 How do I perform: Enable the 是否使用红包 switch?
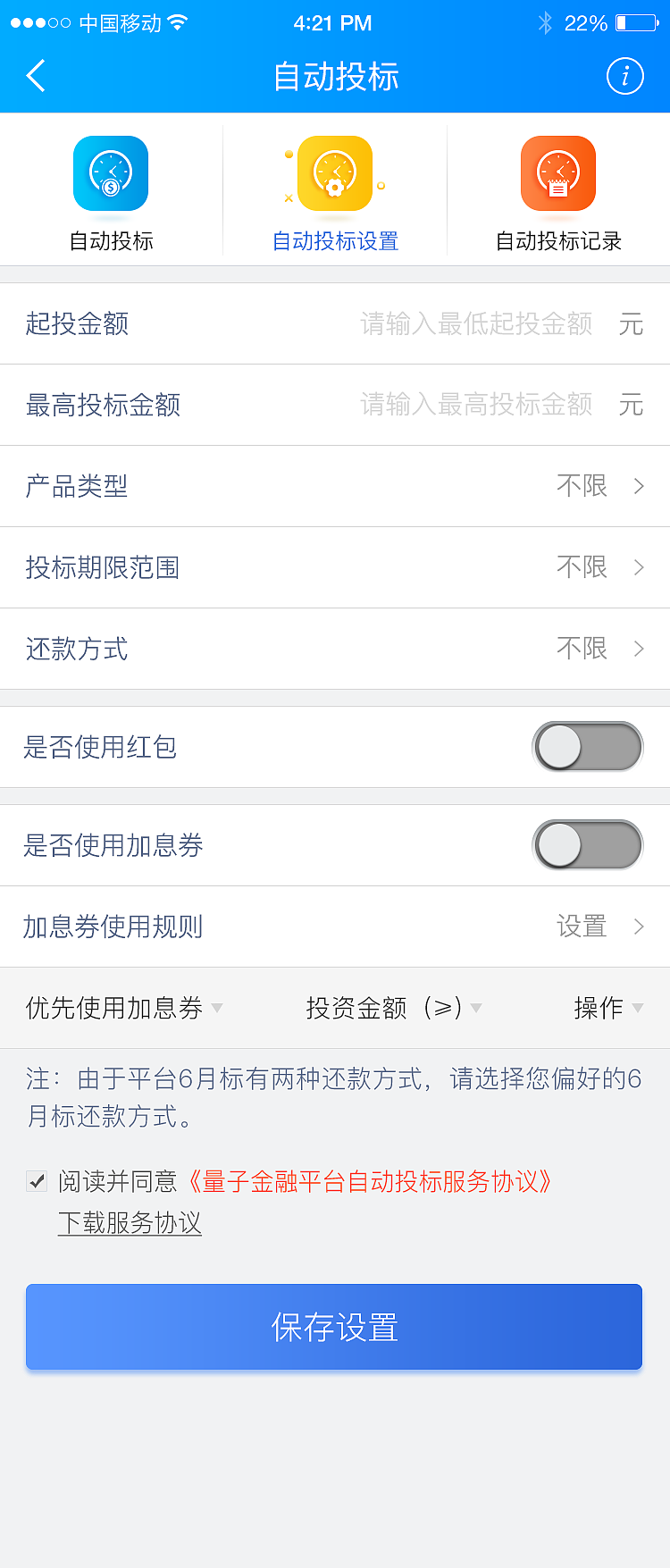click(587, 747)
